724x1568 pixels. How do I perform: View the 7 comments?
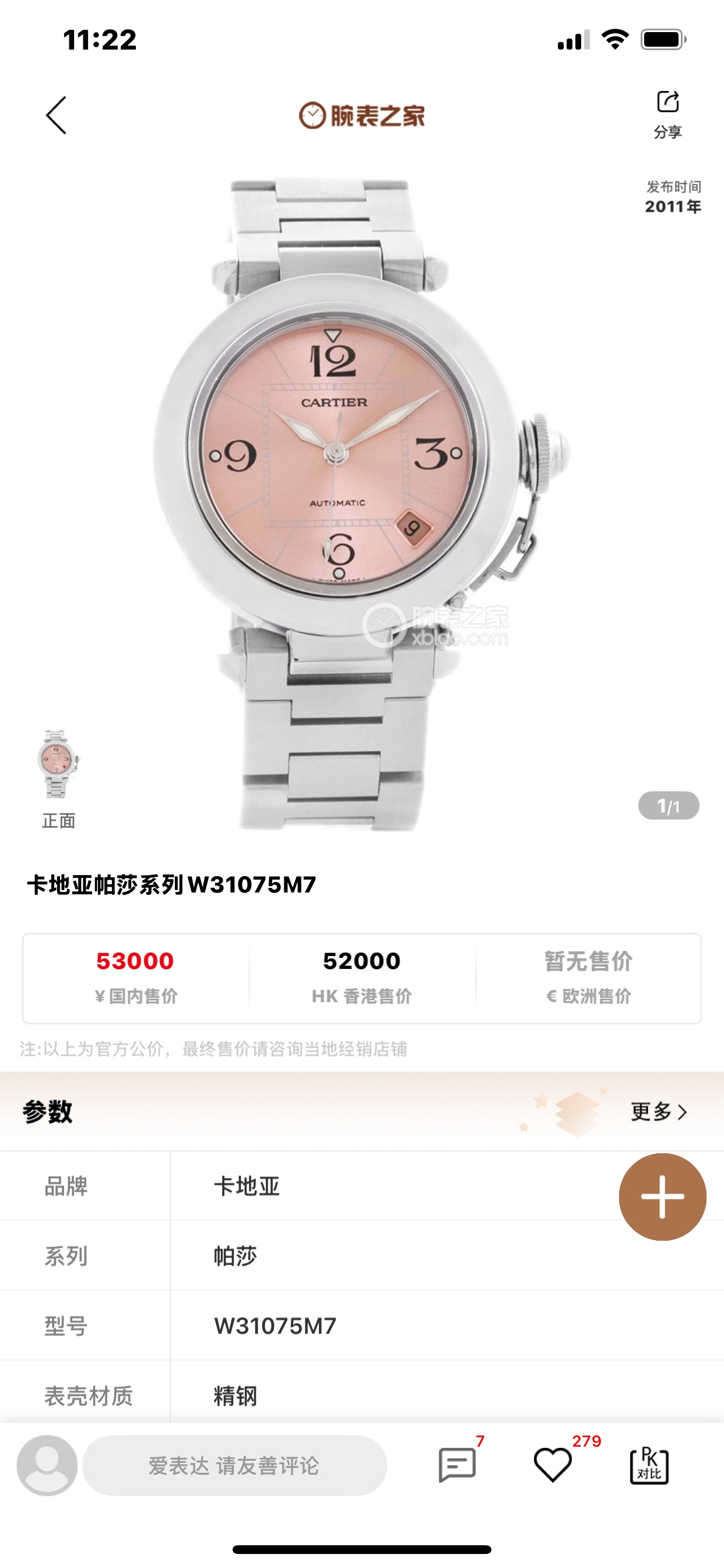(x=457, y=1465)
